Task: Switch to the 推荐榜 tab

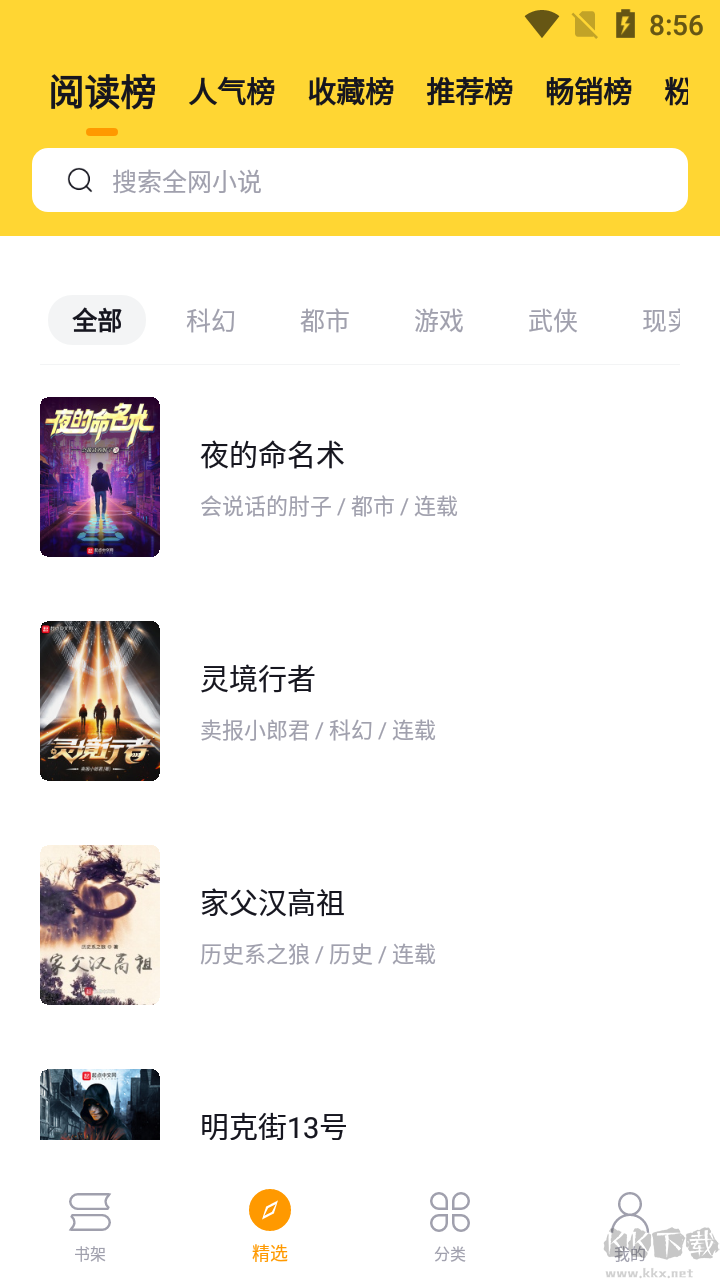Action: 470,91
